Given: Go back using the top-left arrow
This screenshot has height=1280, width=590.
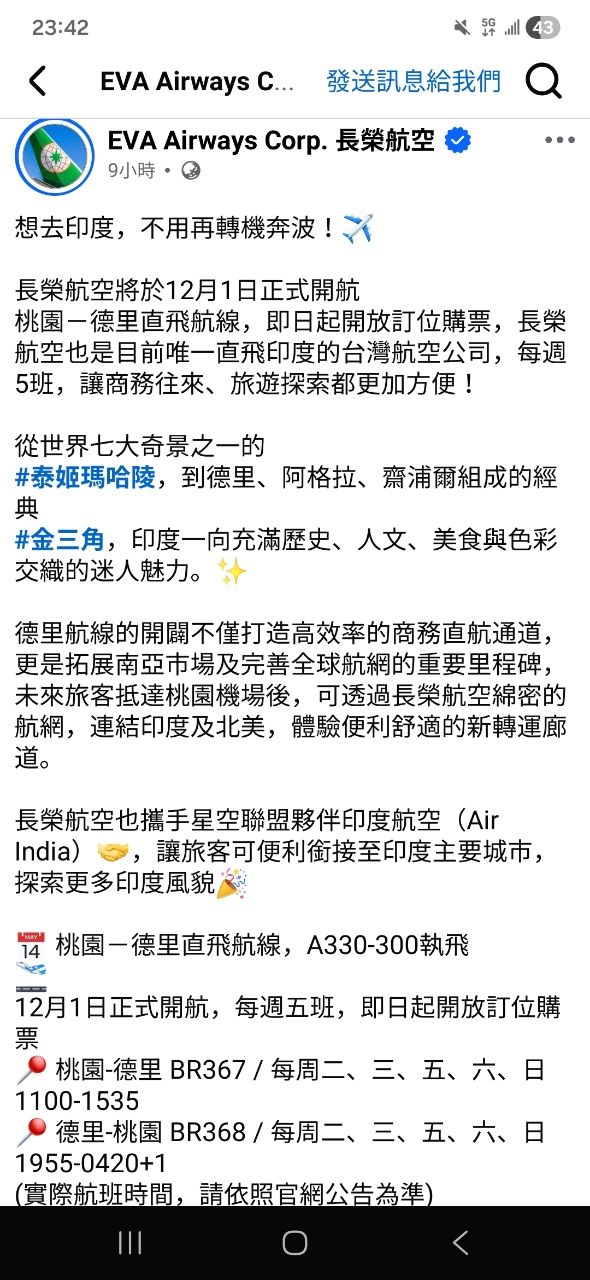Looking at the screenshot, I should click(x=37, y=81).
